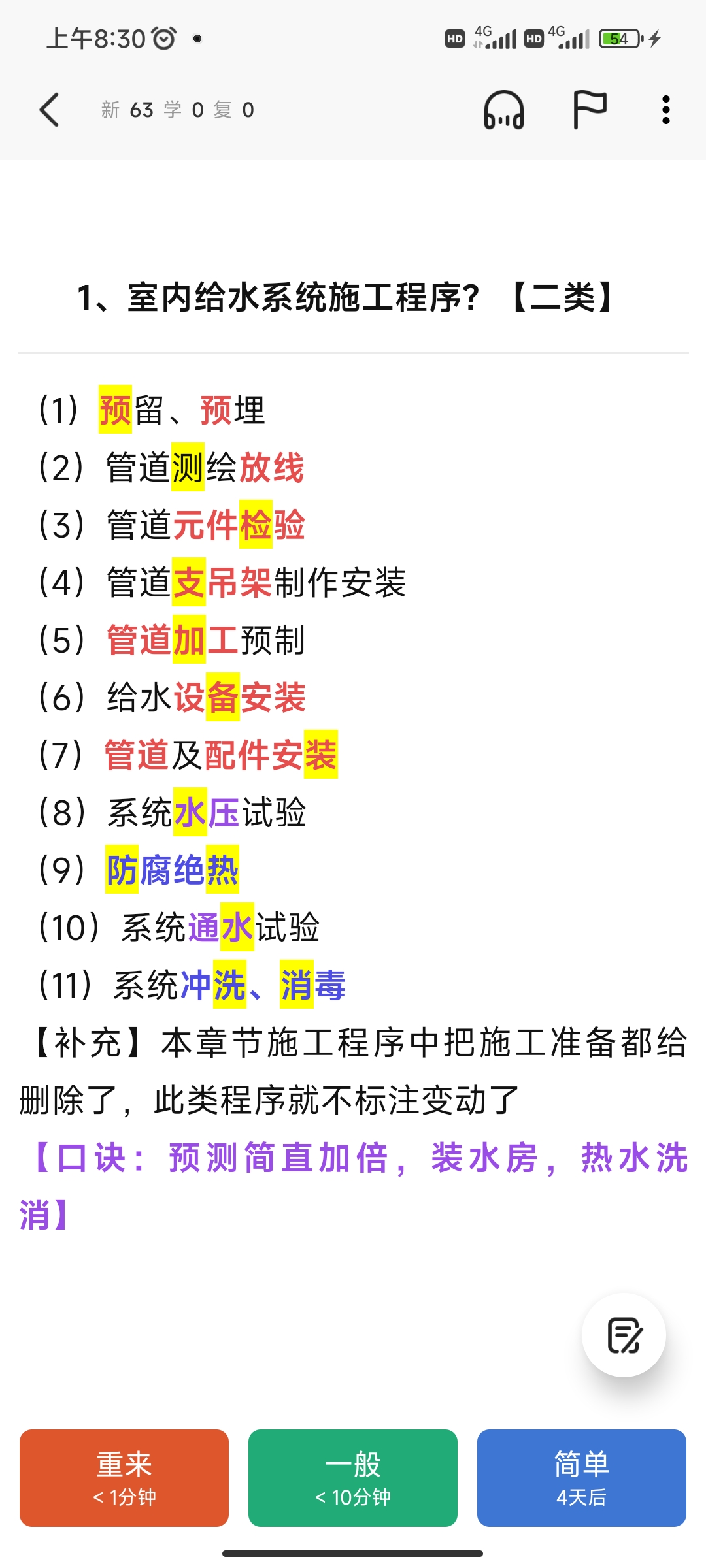Viewport: 706px width, 1568px height.
Task: Rate the card as 一般
Action: (x=353, y=1478)
